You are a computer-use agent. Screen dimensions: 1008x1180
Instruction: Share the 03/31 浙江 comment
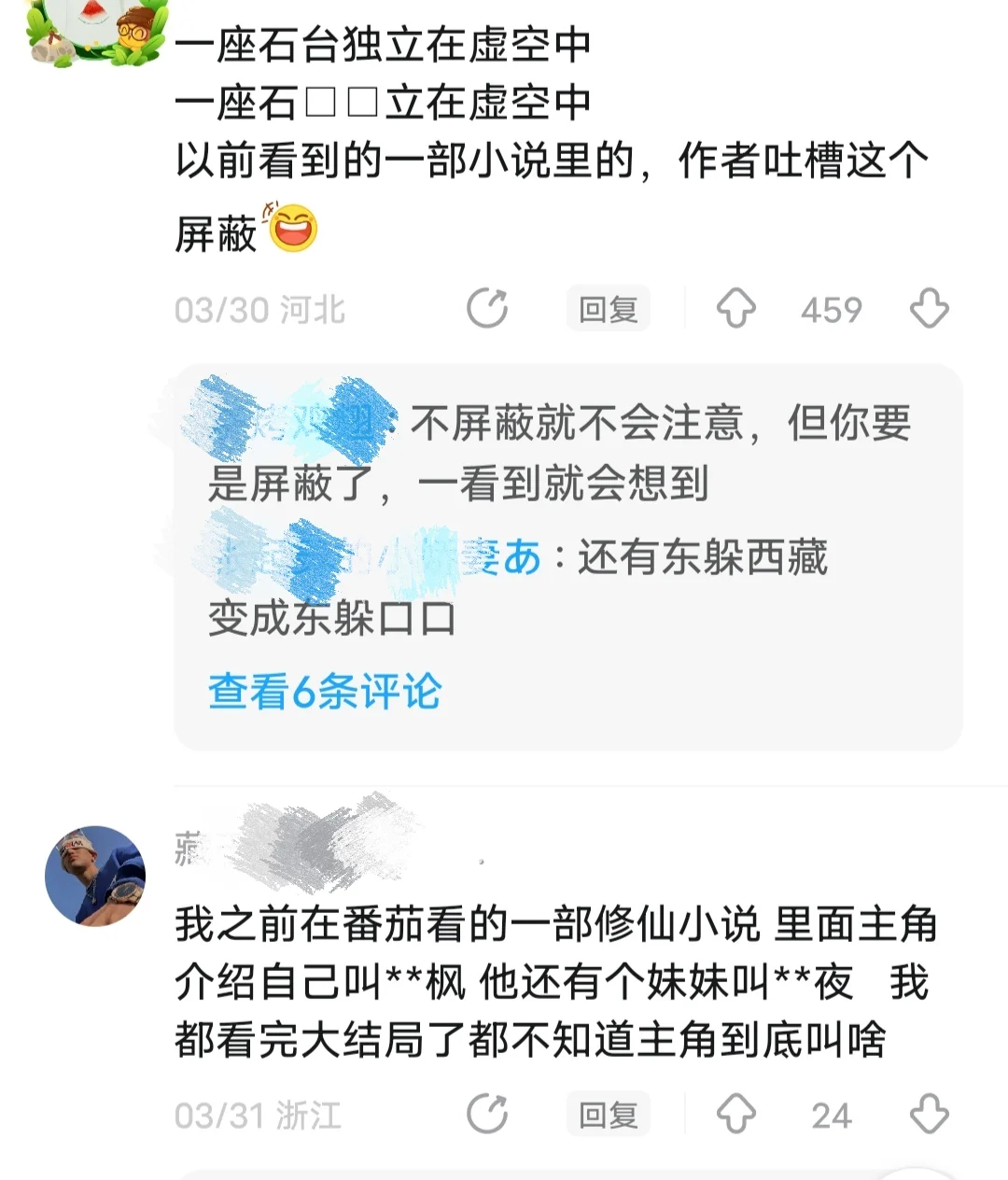coord(487,1114)
